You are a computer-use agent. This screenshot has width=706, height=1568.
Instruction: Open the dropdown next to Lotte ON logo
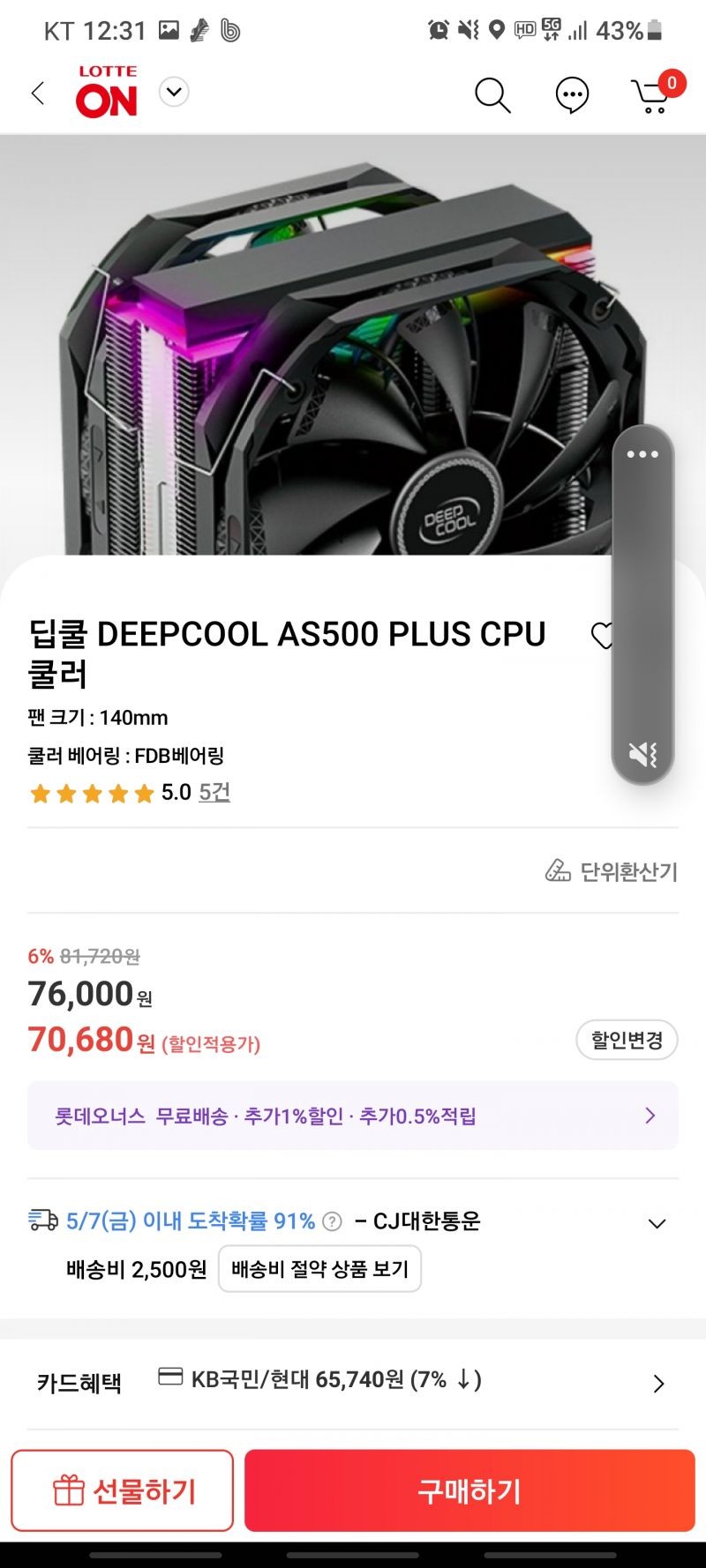coord(174,92)
